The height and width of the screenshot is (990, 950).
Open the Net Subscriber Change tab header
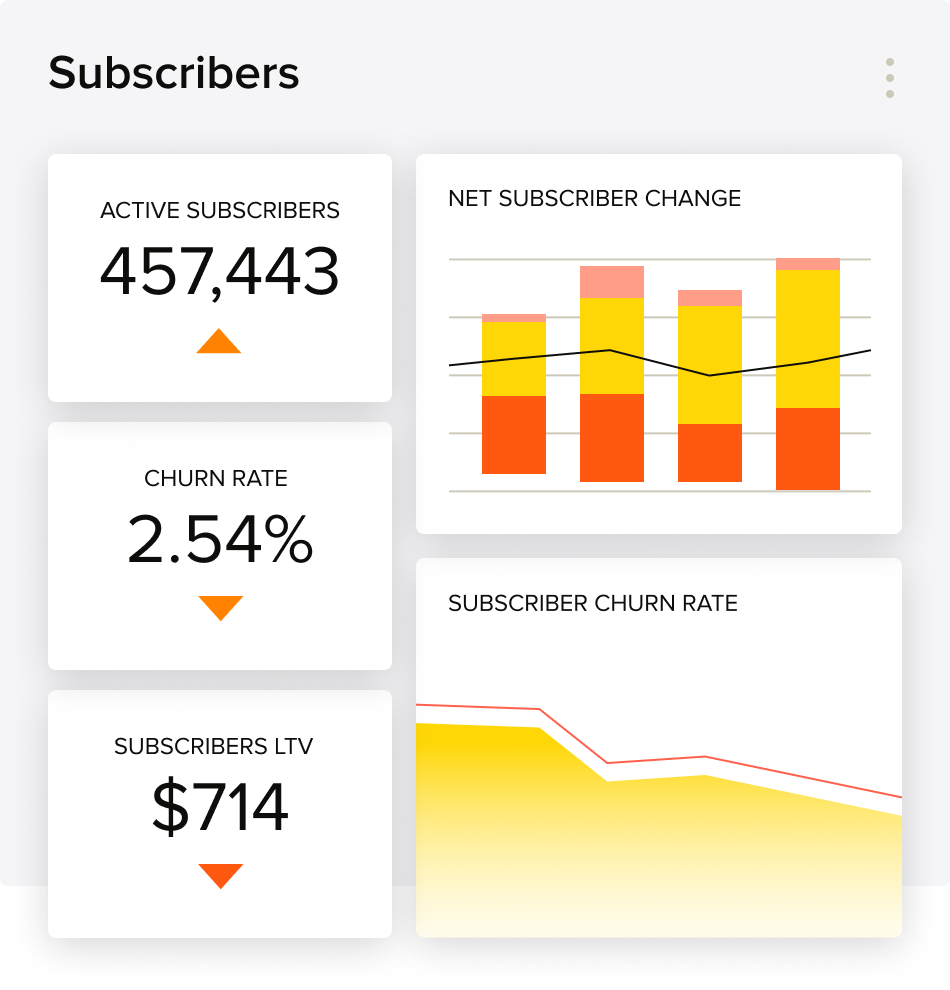point(595,198)
